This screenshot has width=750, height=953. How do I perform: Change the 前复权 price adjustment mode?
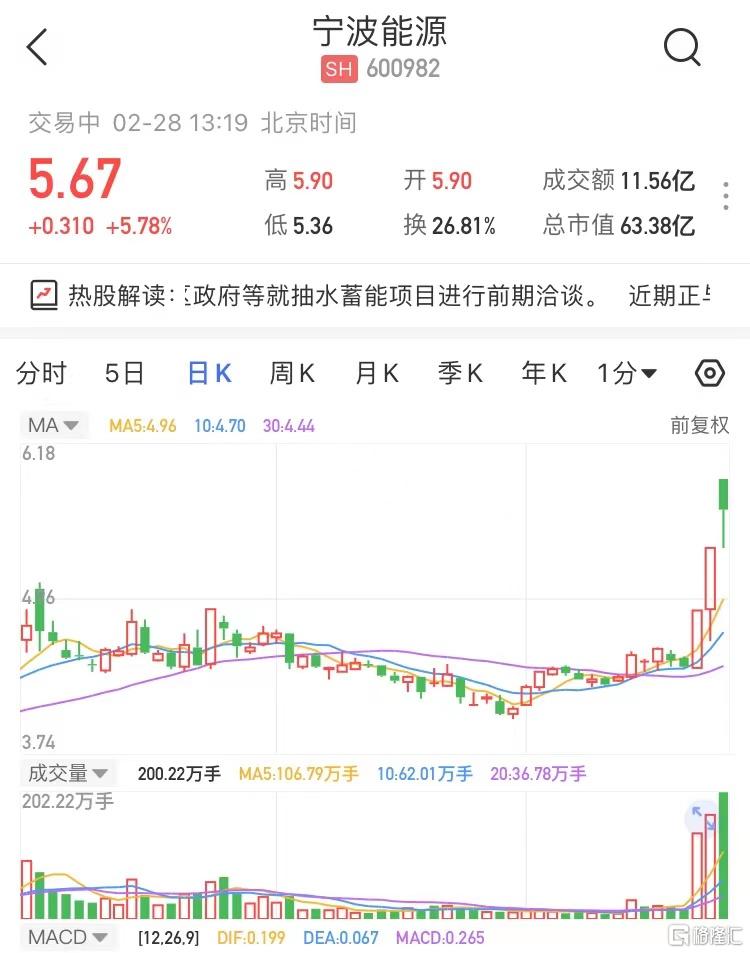coord(699,425)
